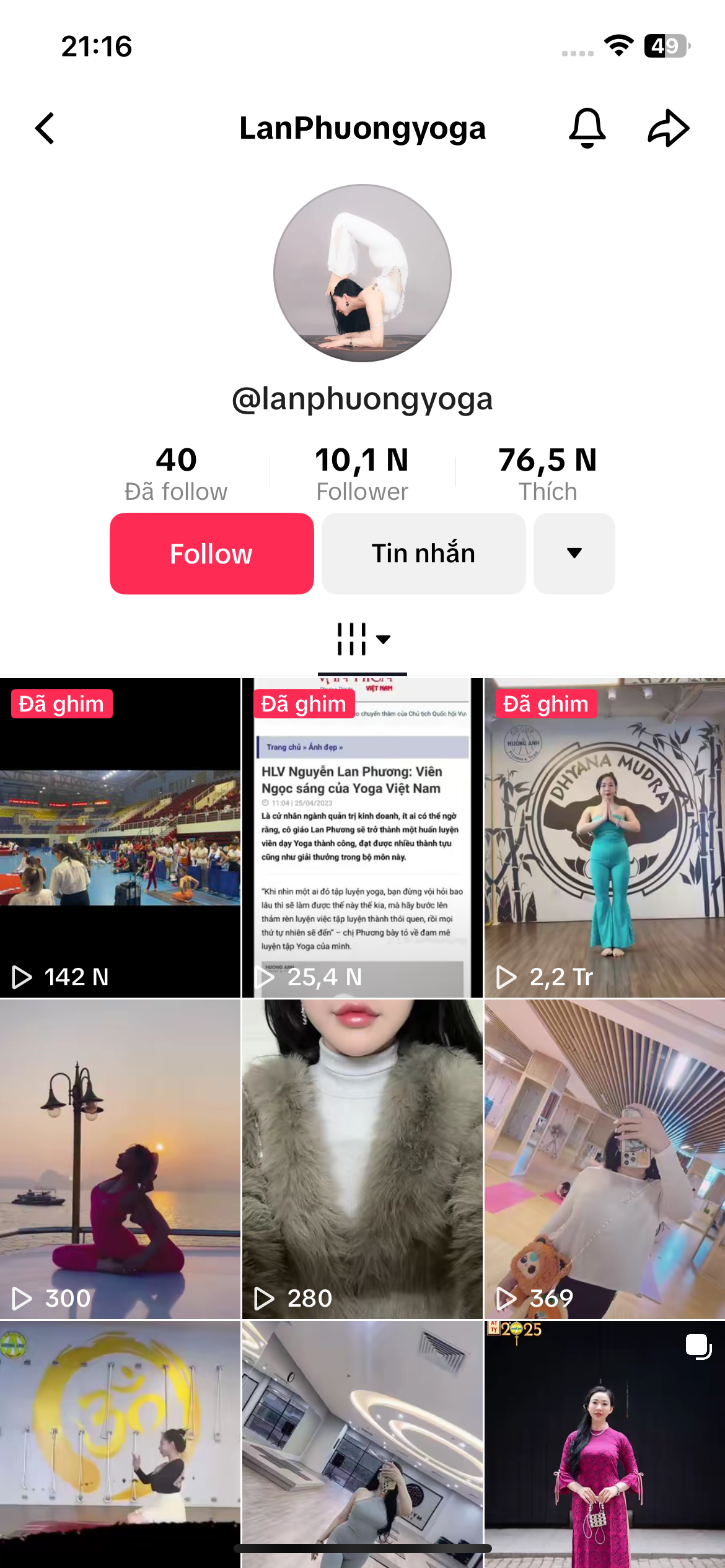Open the profile picture
The height and width of the screenshot is (1568, 725).
[x=362, y=273]
